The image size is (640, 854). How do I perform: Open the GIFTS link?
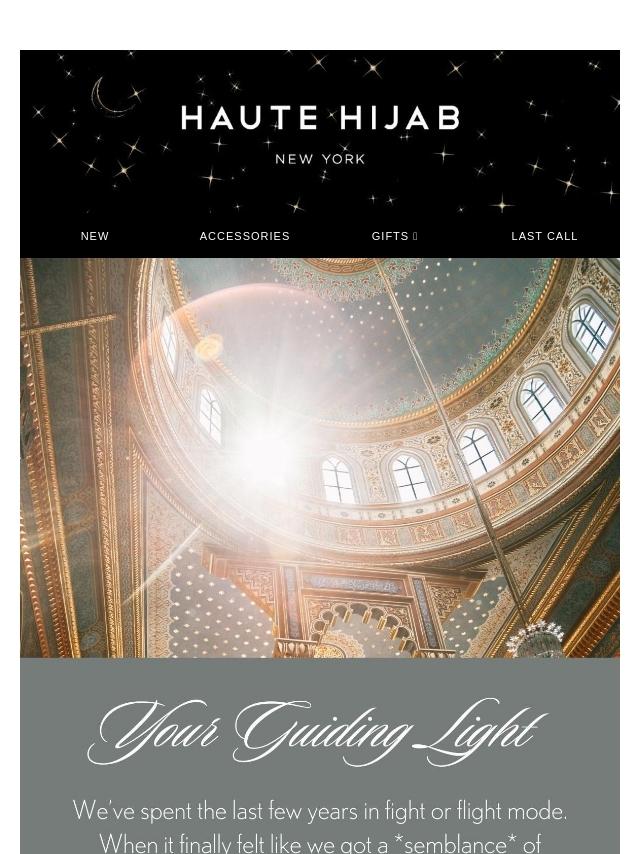tap(394, 236)
